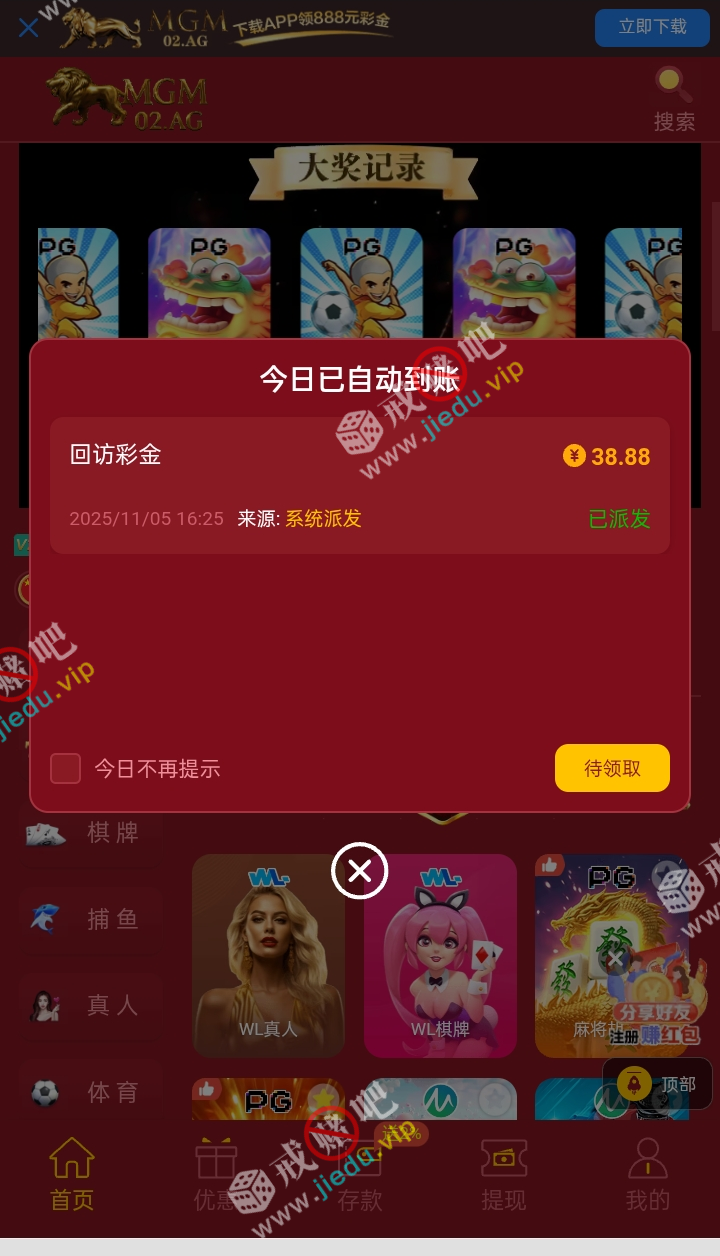This screenshot has height=1256, width=720.
Task: Select the 体育 category
Action: 88,1092
